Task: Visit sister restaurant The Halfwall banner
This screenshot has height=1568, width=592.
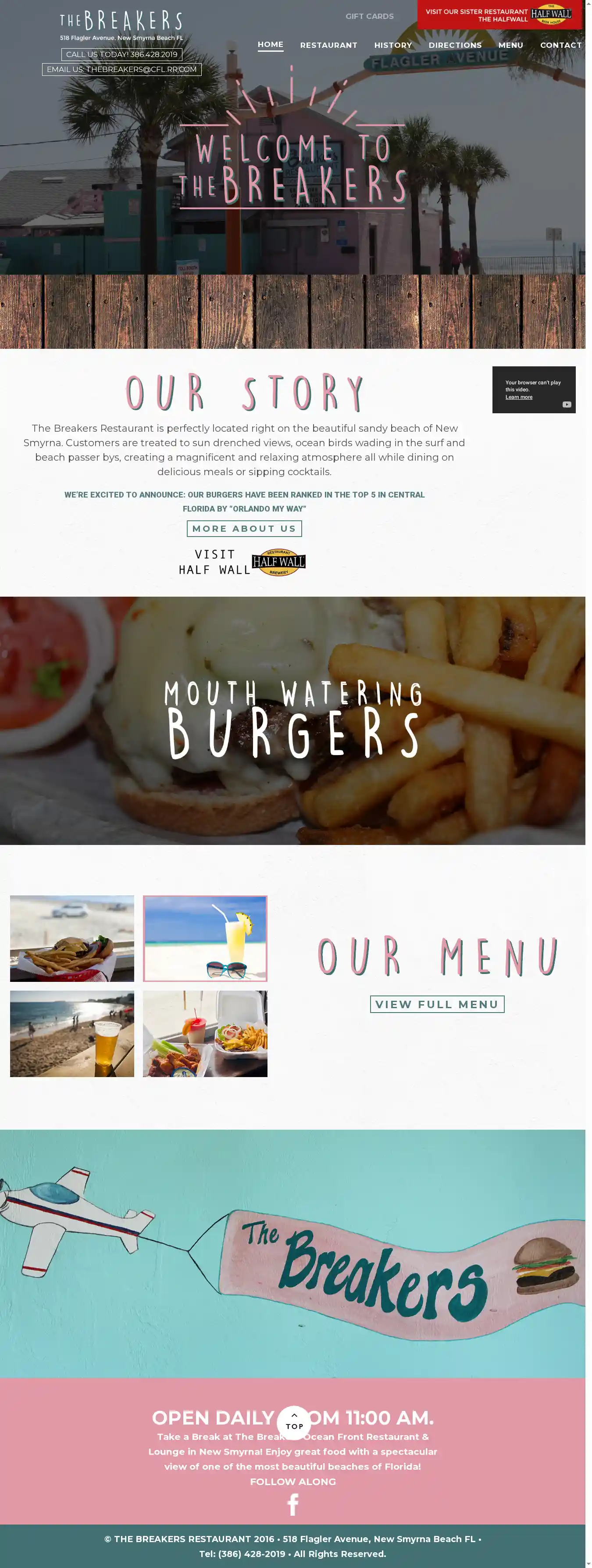Action: (499, 15)
